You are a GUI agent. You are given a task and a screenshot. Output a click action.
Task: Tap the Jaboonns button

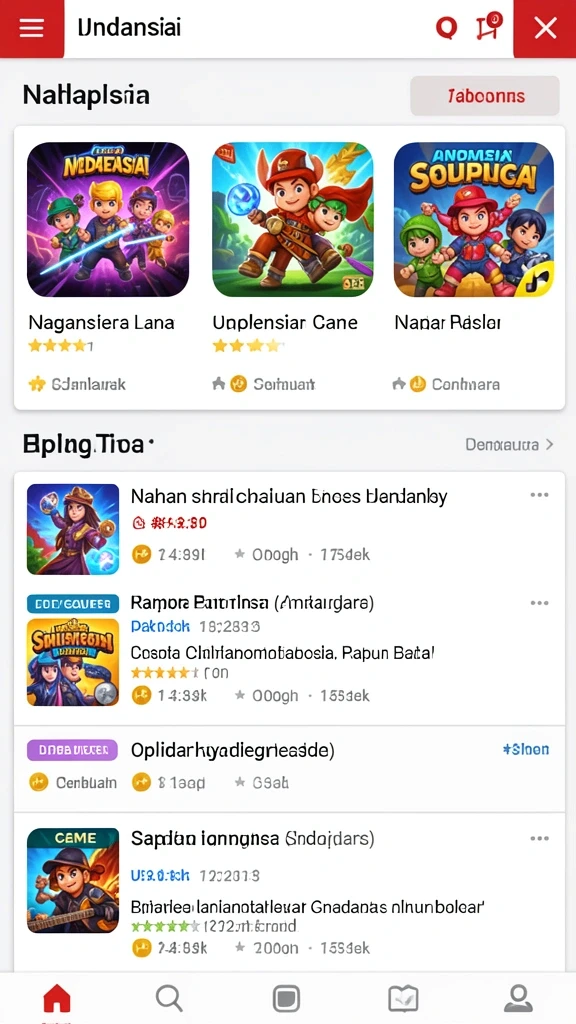pyautogui.click(x=485, y=96)
